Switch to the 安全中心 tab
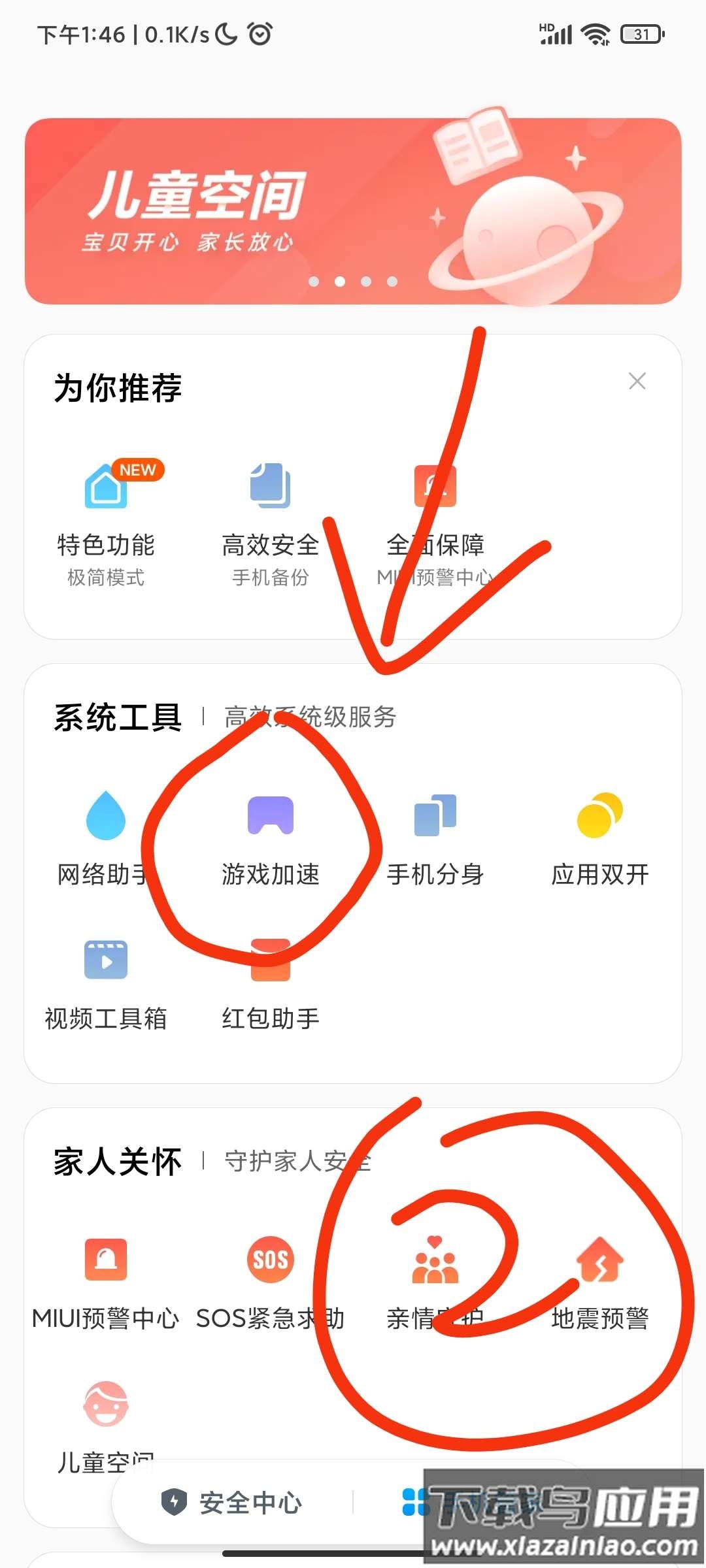 232,1502
